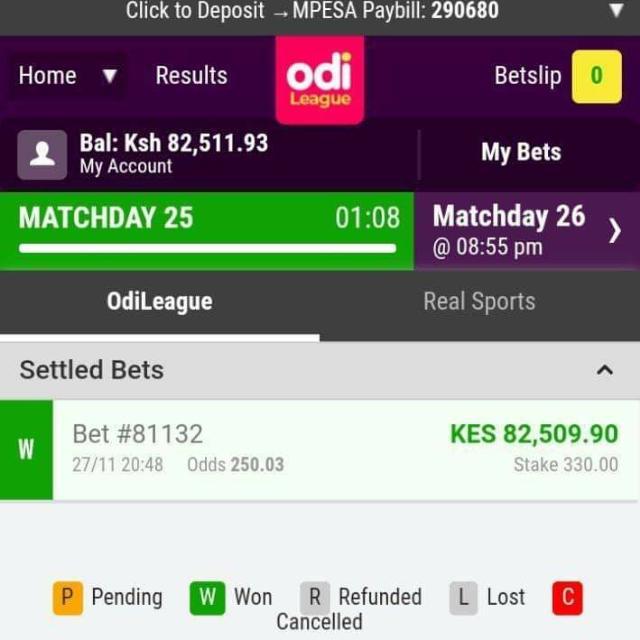Open the Home dropdown menu

(68, 76)
